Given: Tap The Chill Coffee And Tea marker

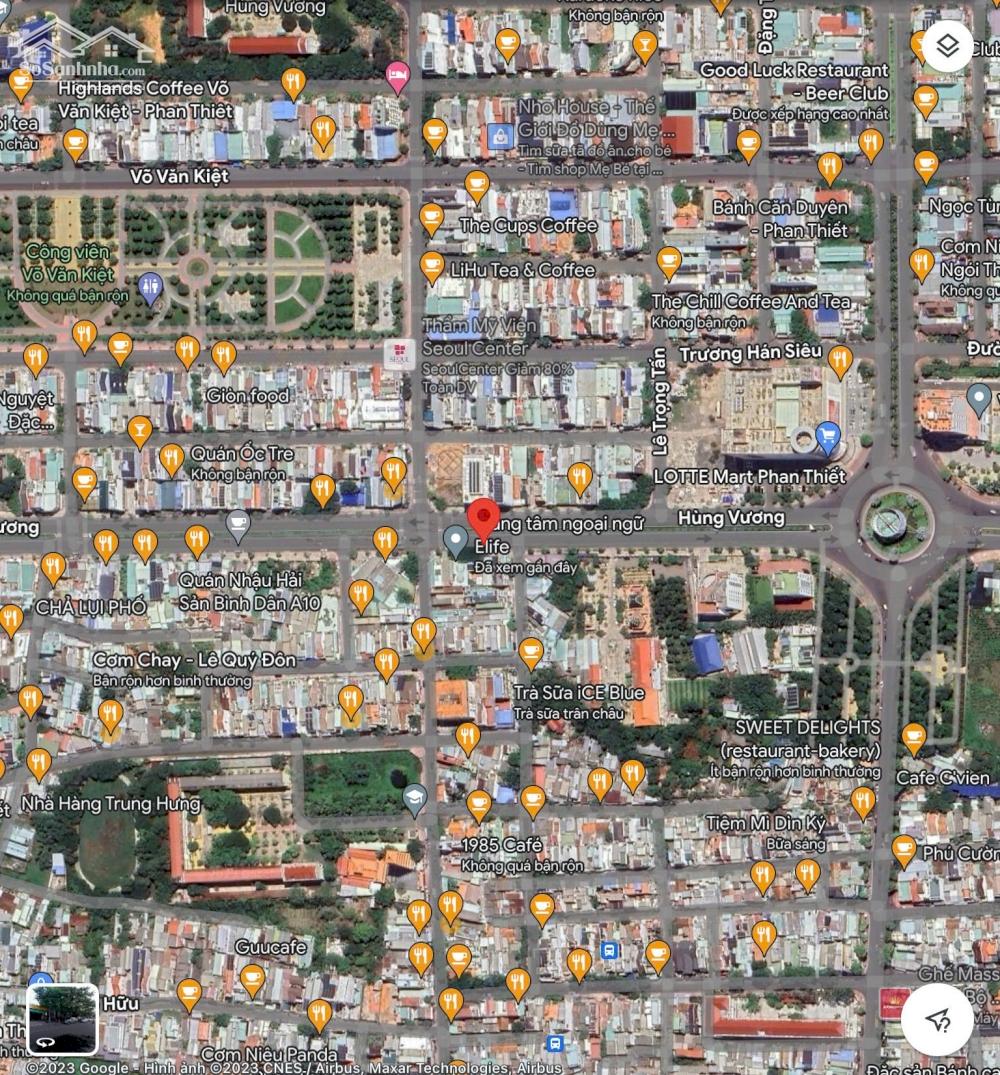Looking at the screenshot, I should (669, 263).
